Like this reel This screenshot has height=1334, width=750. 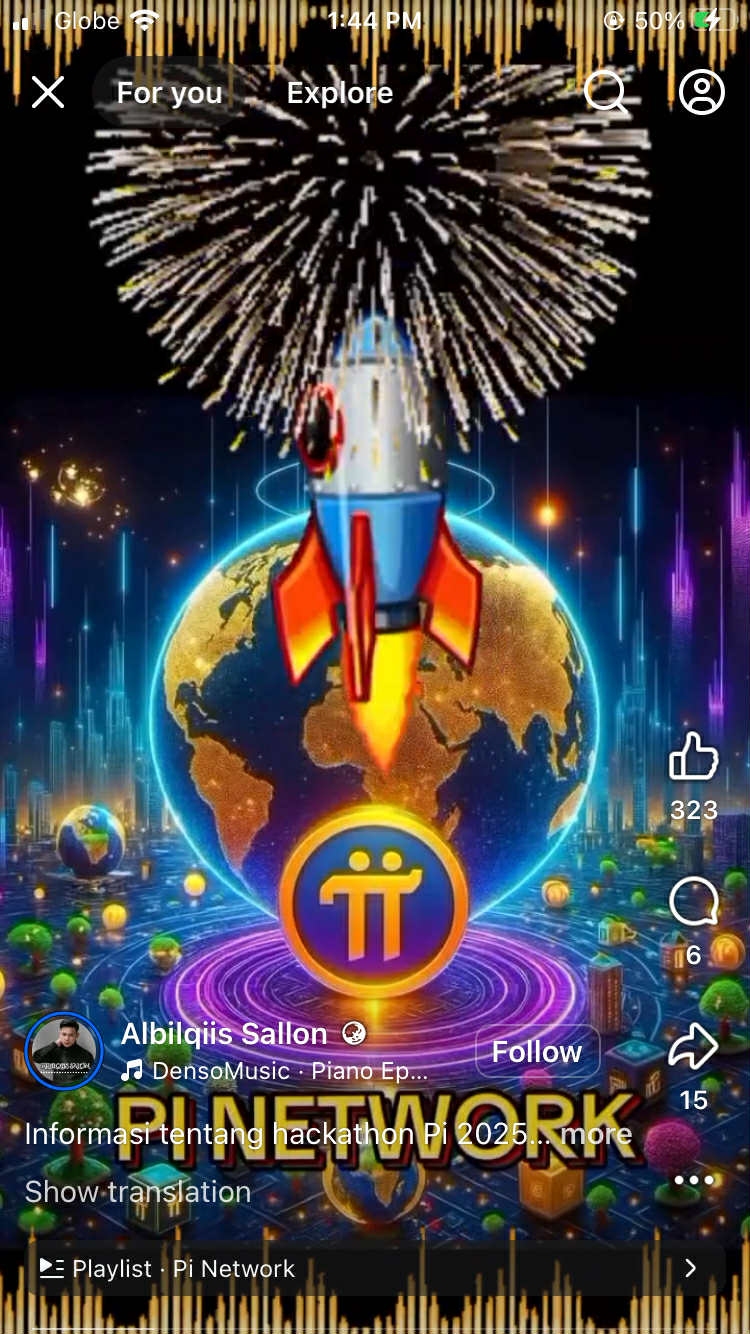pos(694,757)
